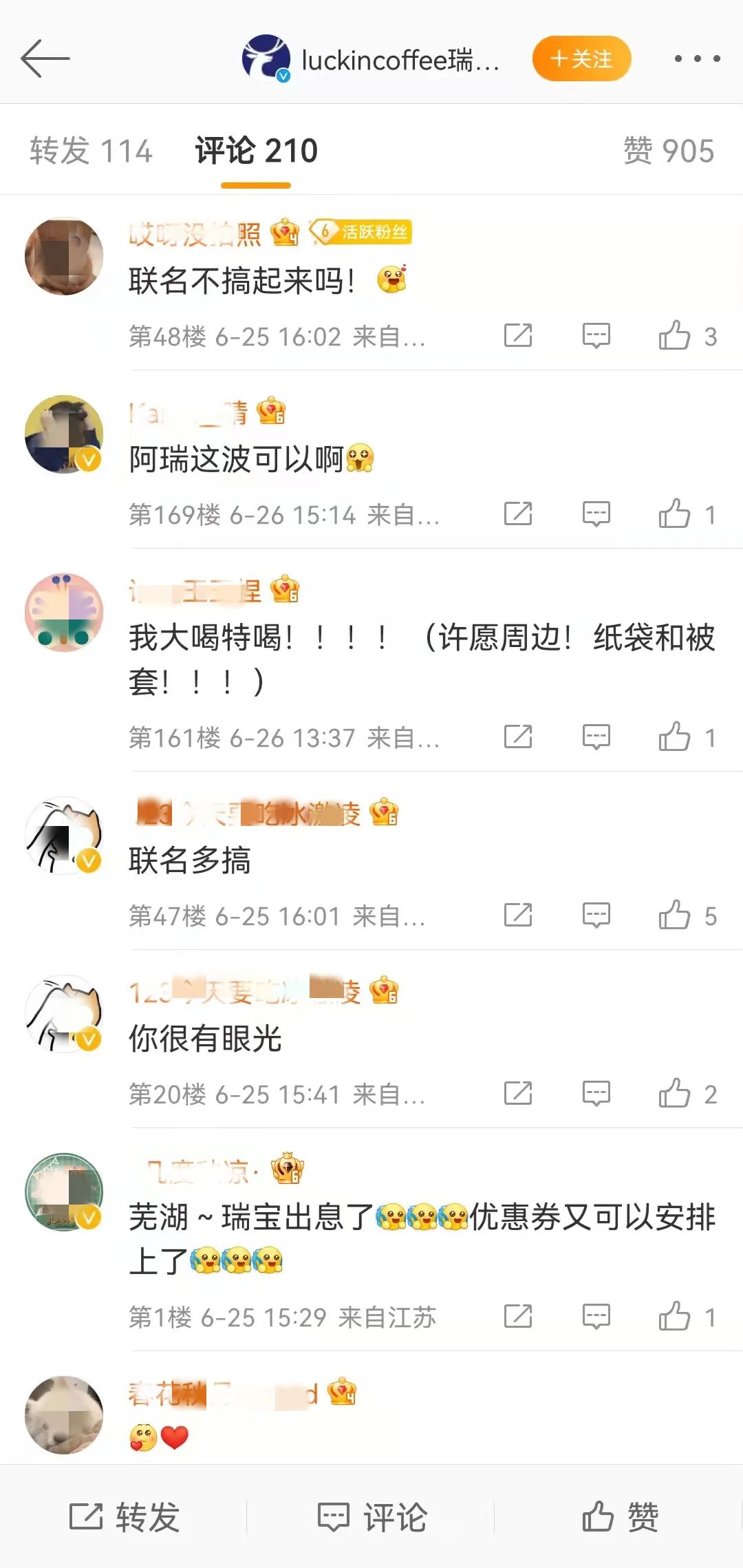Reply to the comment 阿瑞这波可以啊

(596, 514)
